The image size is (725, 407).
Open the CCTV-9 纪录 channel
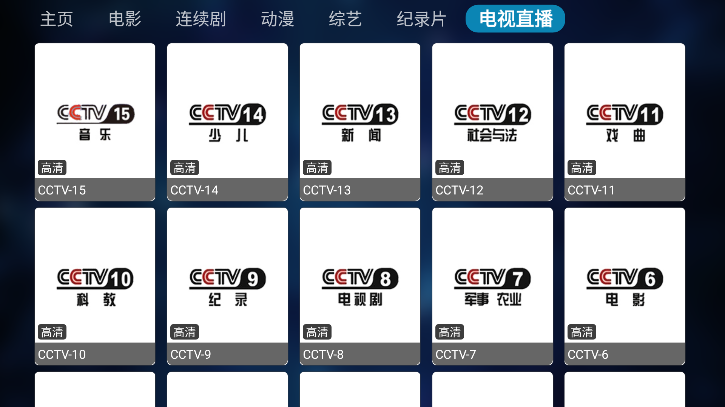tap(227, 286)
